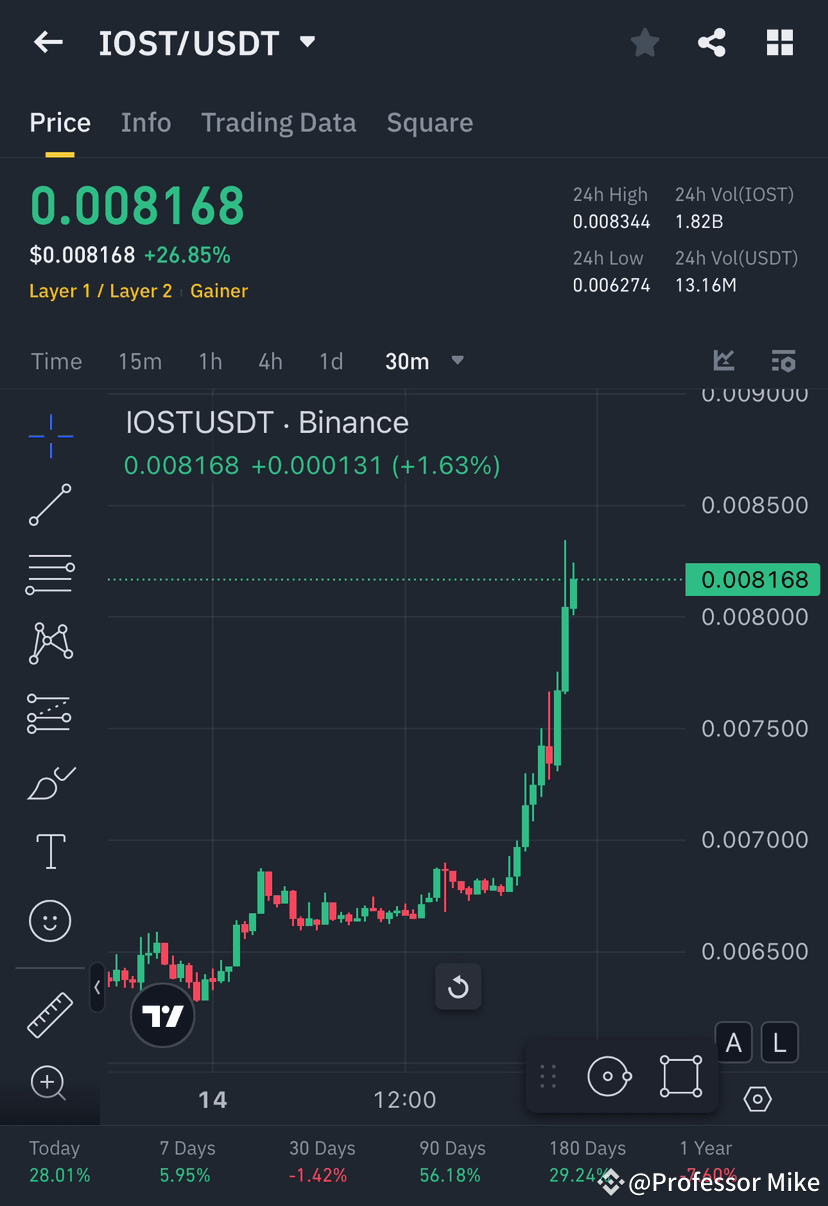Select the XABCD pattern tool
This screenshot has height=1206, width=828.
50,643
